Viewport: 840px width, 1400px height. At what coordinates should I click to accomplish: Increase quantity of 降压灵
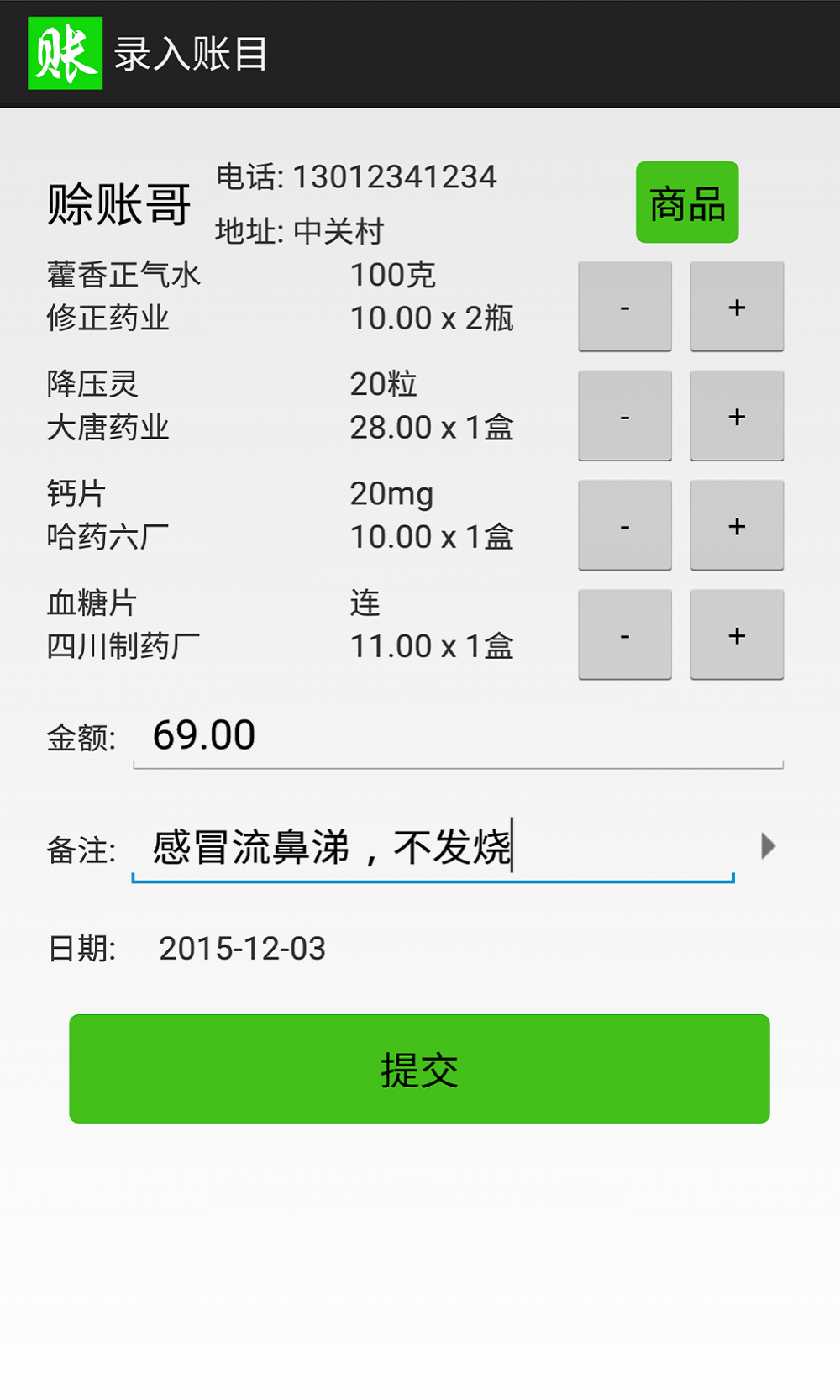737,416
